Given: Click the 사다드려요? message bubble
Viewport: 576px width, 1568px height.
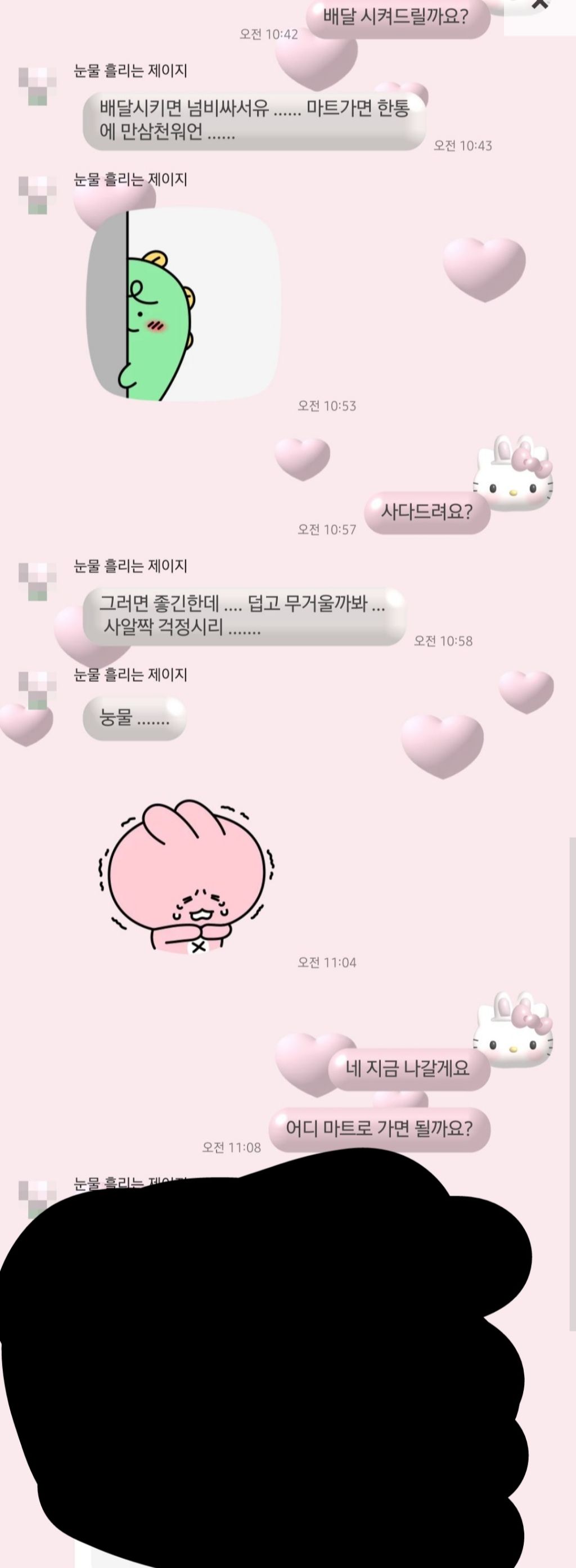Looking at the screenshot, I should tap(428, 513).
